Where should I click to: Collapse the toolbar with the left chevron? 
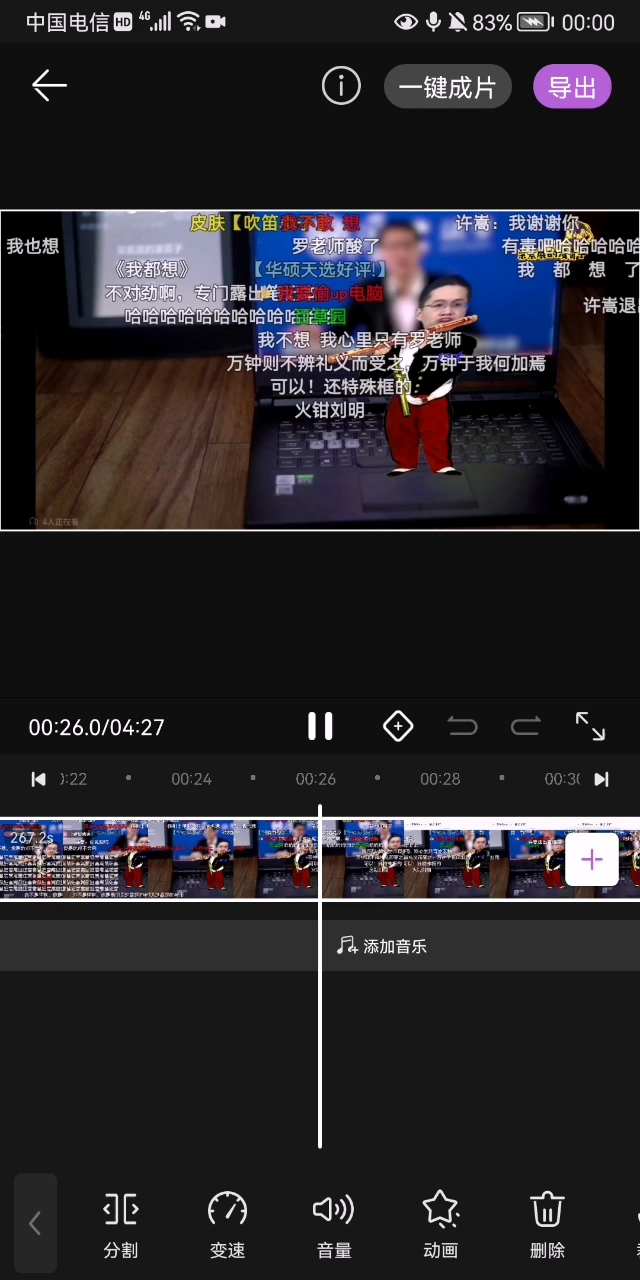point(35,1223)
